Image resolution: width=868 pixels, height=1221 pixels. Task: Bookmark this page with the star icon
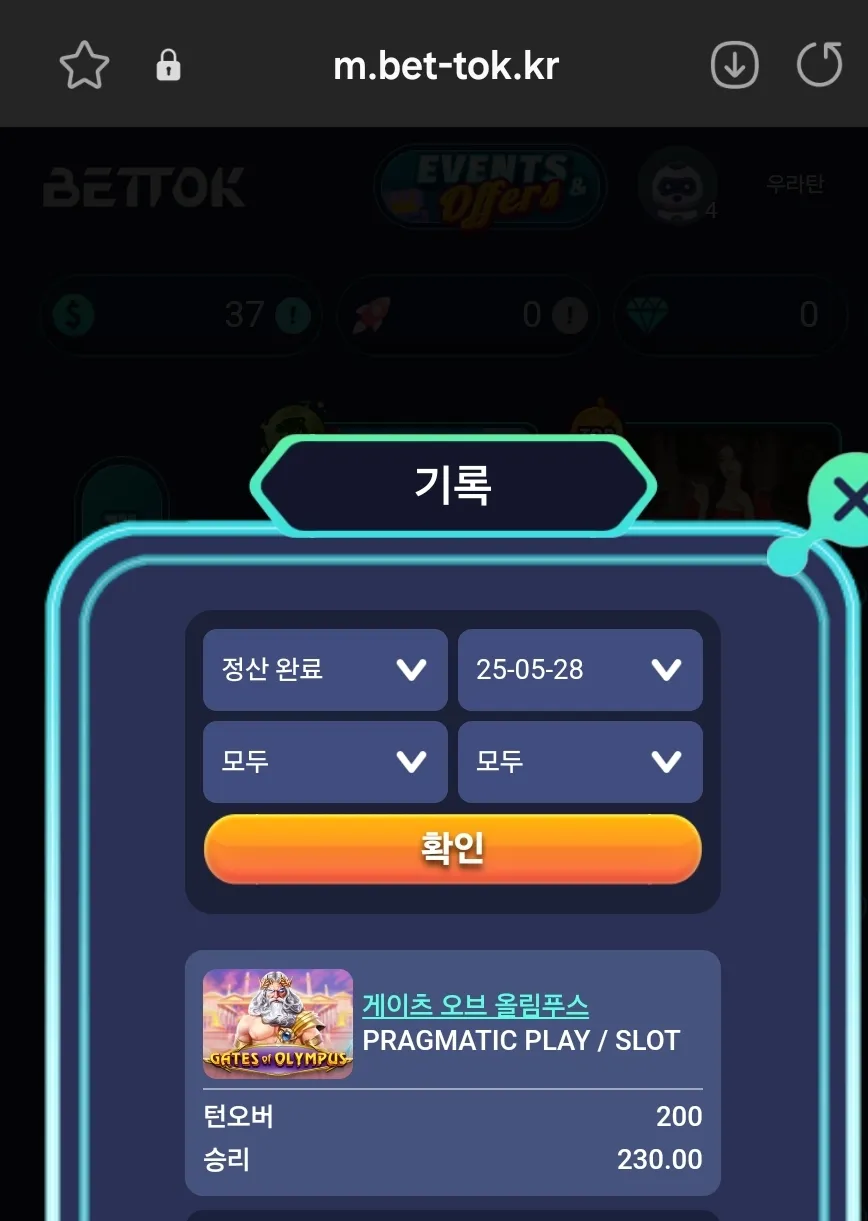point(84,66)
